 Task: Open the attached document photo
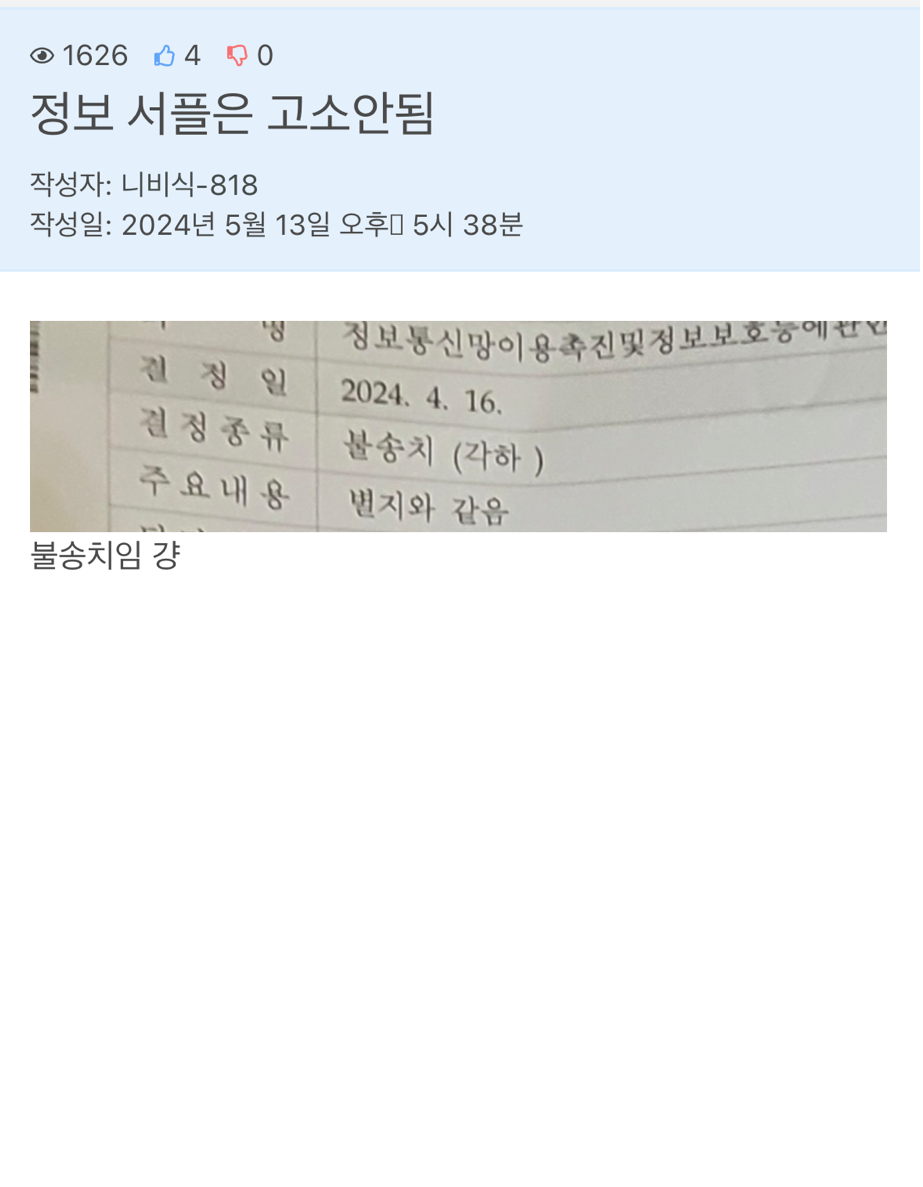pos(458,426)
